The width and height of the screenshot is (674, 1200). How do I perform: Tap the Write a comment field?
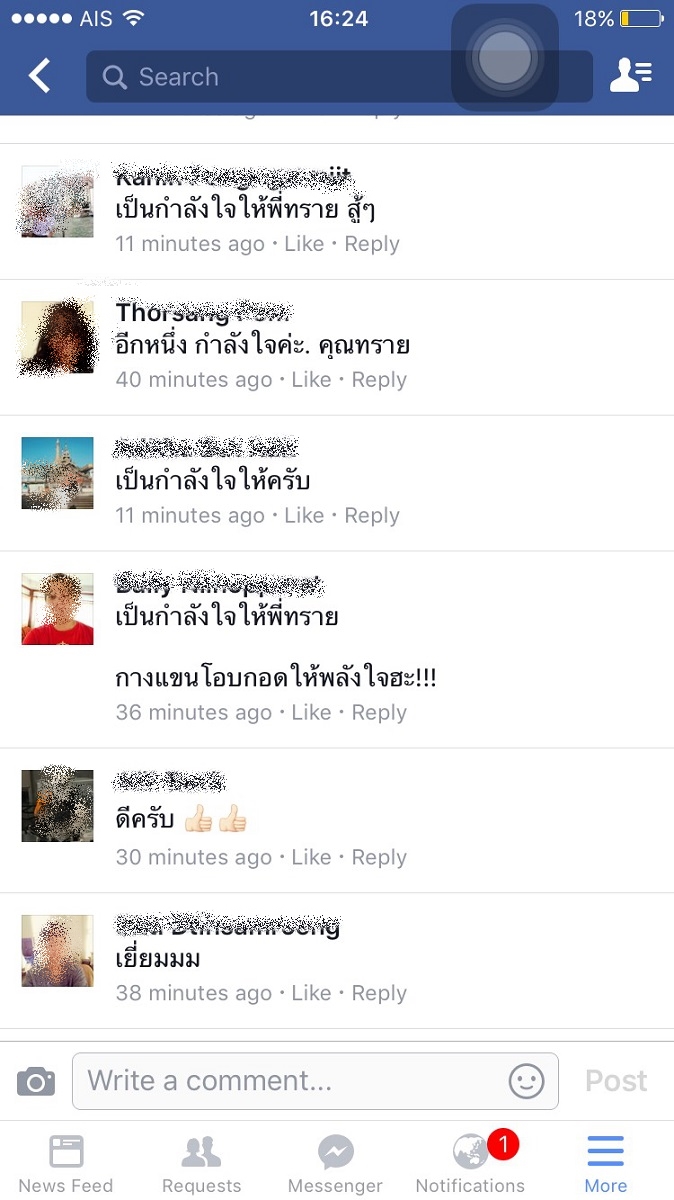(x=290, y=1081)
